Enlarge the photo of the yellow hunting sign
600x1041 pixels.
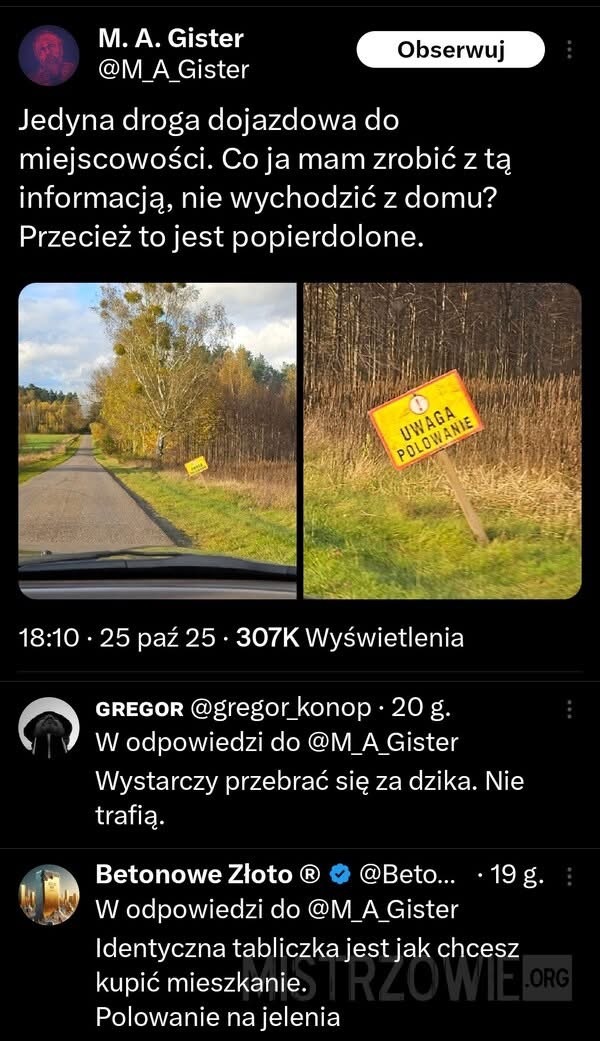coord(442,440)
